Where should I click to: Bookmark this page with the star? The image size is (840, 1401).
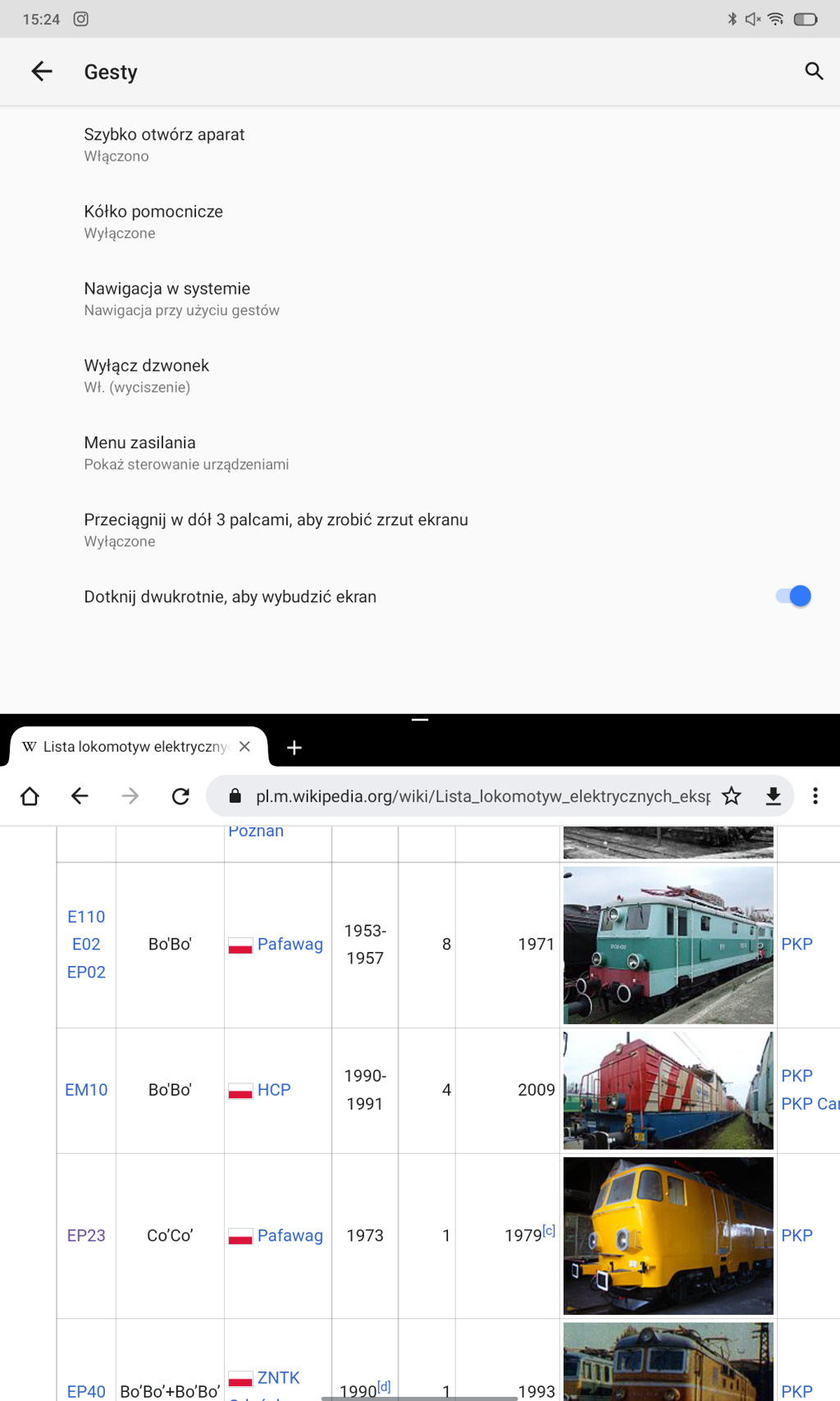[x=732, y=796]
